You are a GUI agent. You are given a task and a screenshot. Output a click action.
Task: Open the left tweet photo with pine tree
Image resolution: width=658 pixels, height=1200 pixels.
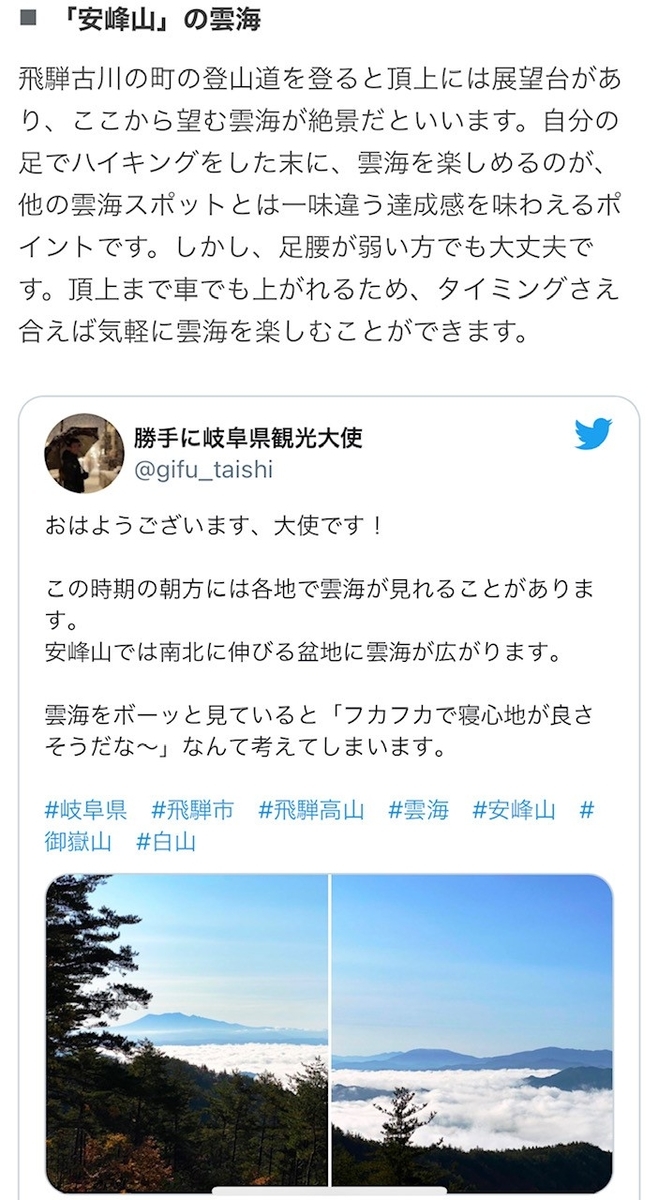tap(187, 1030)
